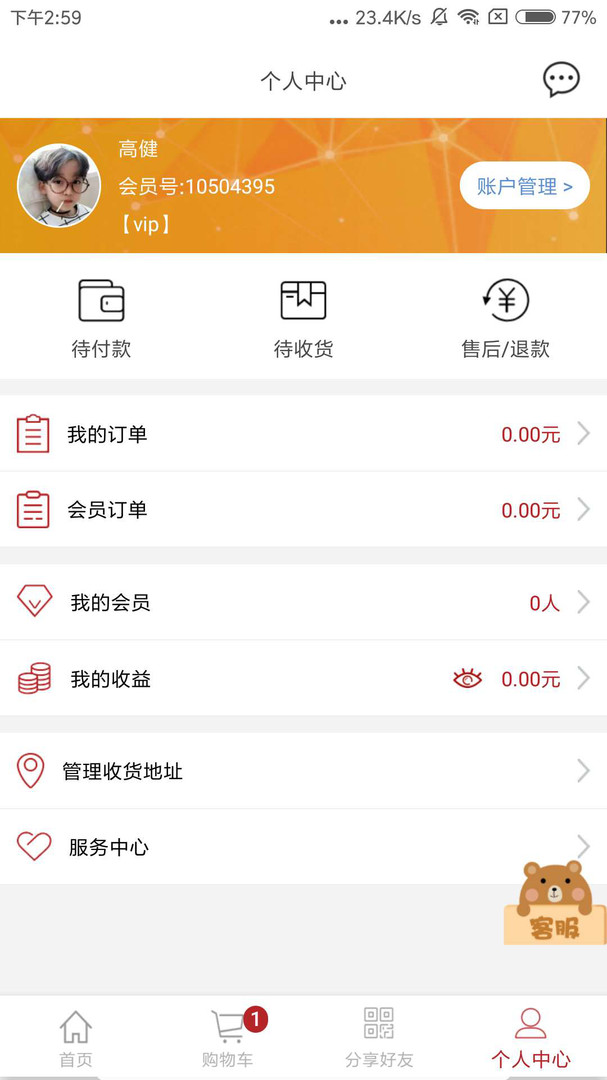The height and width of the screenshot is (1080, 607).
Task: Select the 个人中心 tab
Action: pos(530,1038)
